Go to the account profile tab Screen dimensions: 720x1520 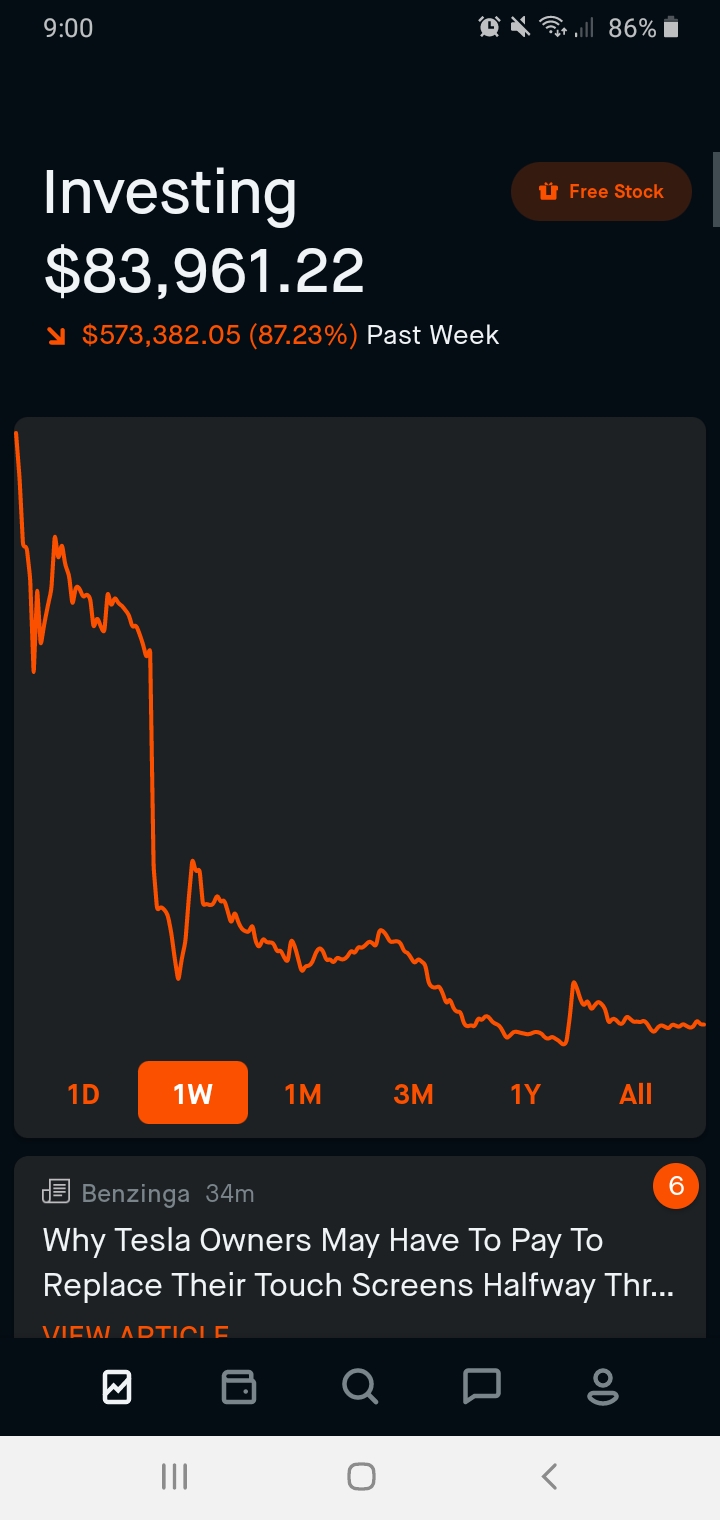[x=603, y=1387]
